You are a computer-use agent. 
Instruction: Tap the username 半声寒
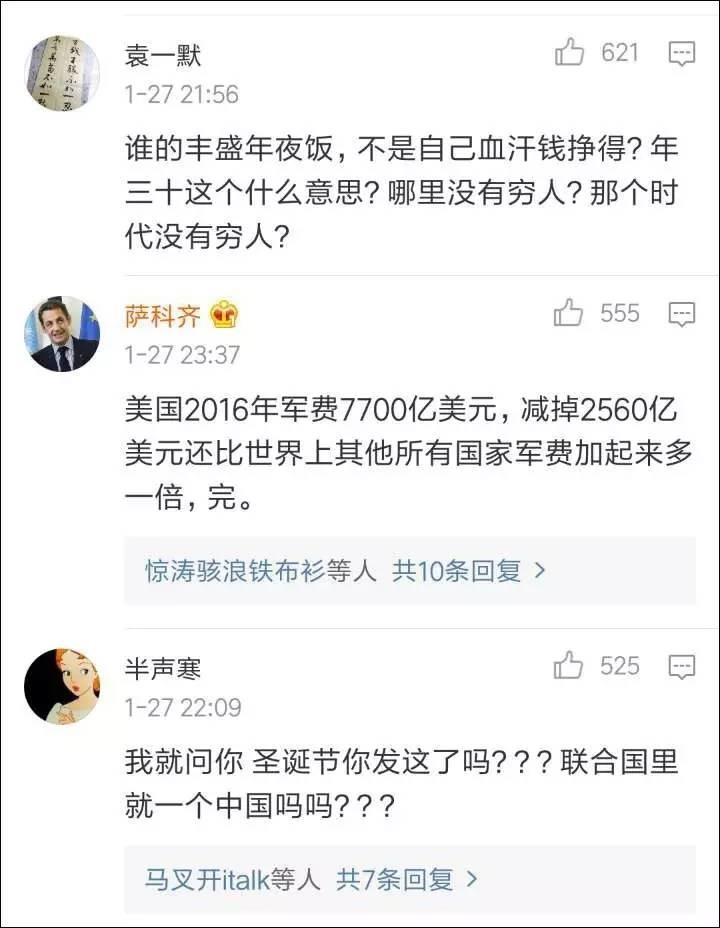click(162, 668)
